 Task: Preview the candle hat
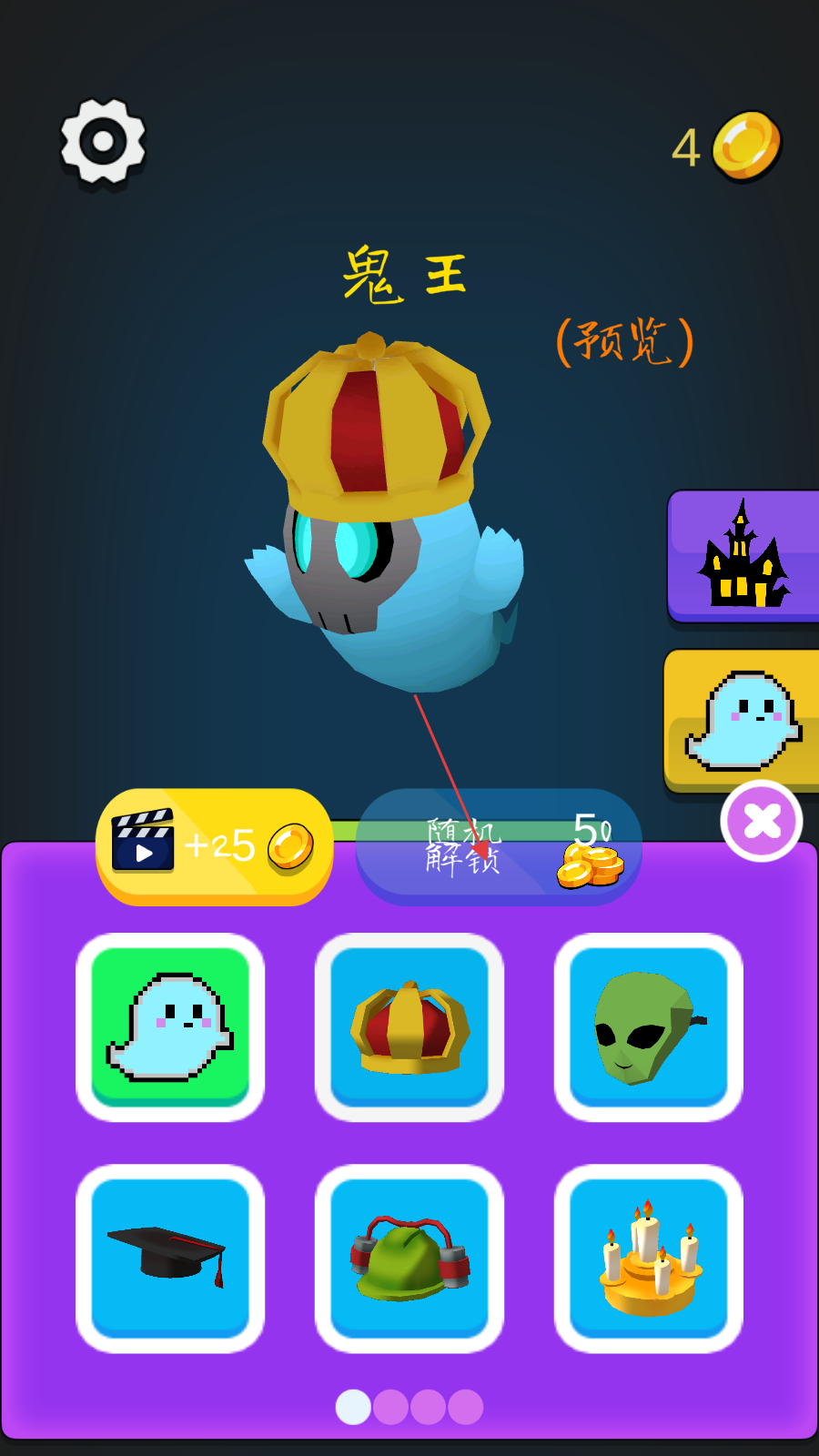[648, 1258]
